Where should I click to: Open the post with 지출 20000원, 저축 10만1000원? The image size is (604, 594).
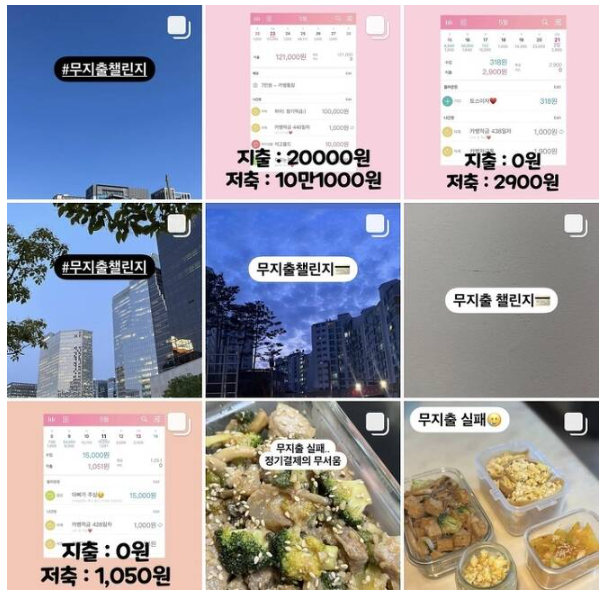tap(302, 102)
